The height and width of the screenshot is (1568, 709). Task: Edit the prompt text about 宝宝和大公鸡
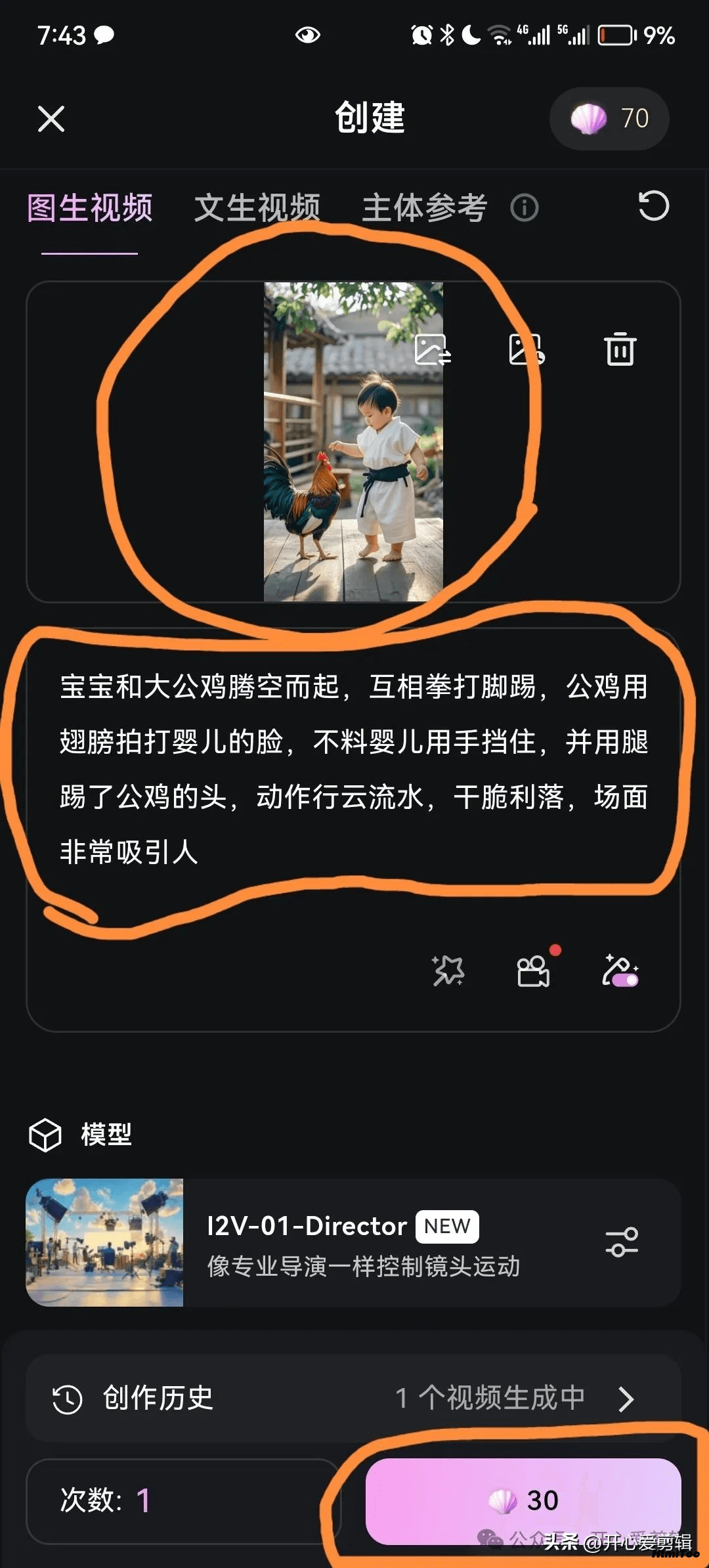(x=354, y=769)
